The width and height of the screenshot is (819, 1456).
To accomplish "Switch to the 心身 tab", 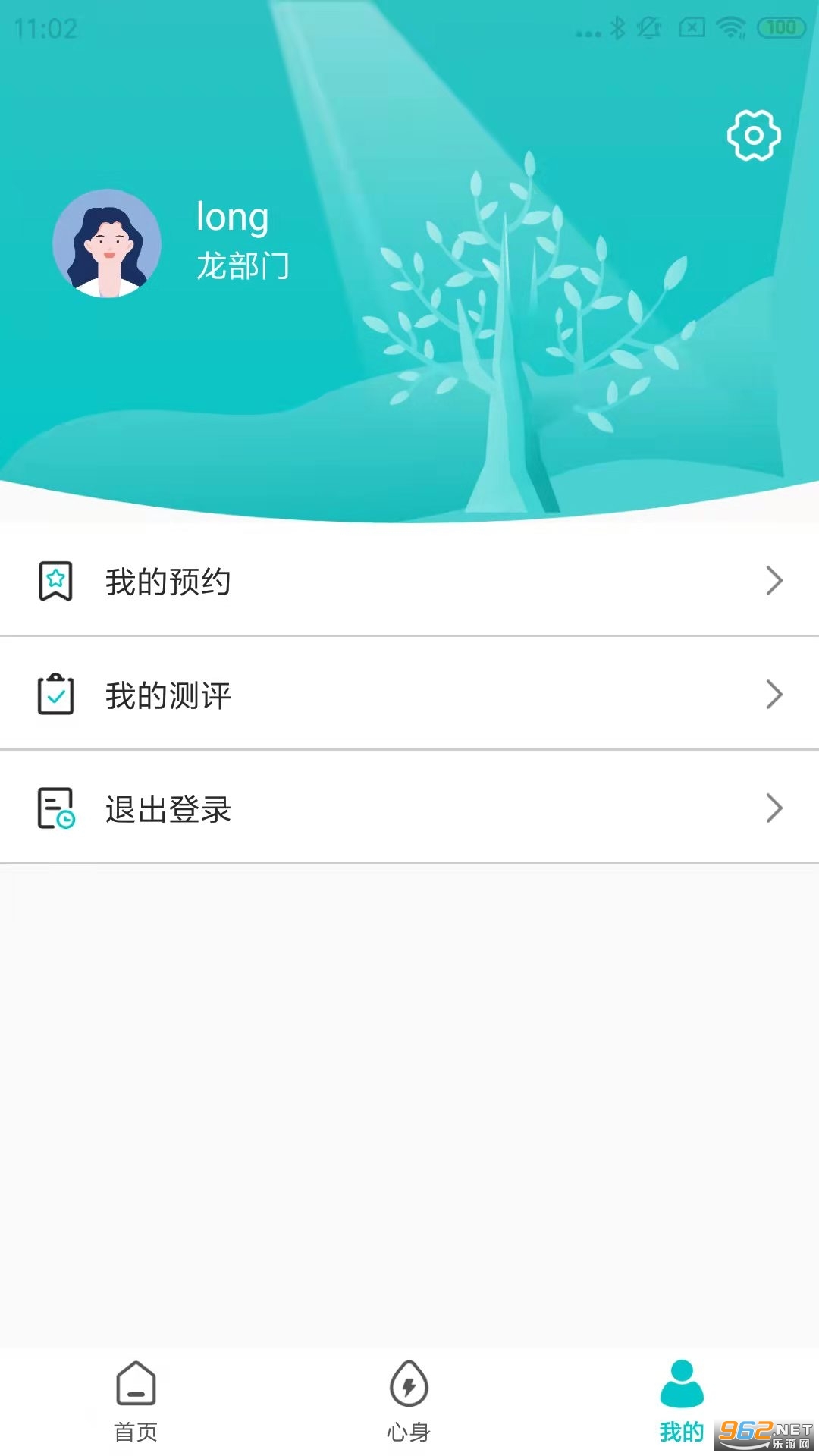I will (x=409, y=1401).
